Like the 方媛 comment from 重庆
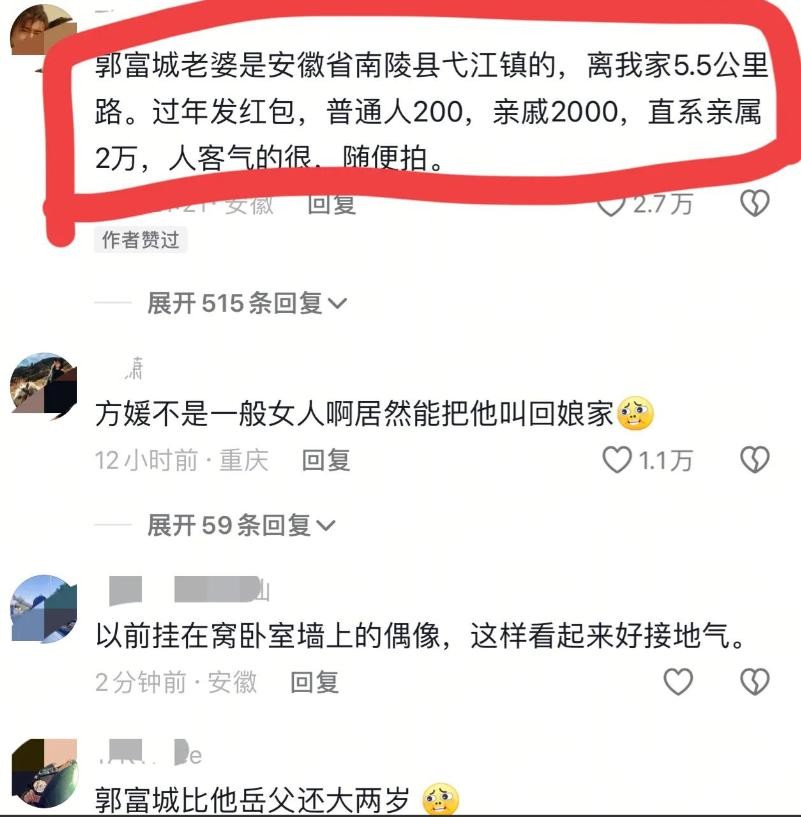 617,460
